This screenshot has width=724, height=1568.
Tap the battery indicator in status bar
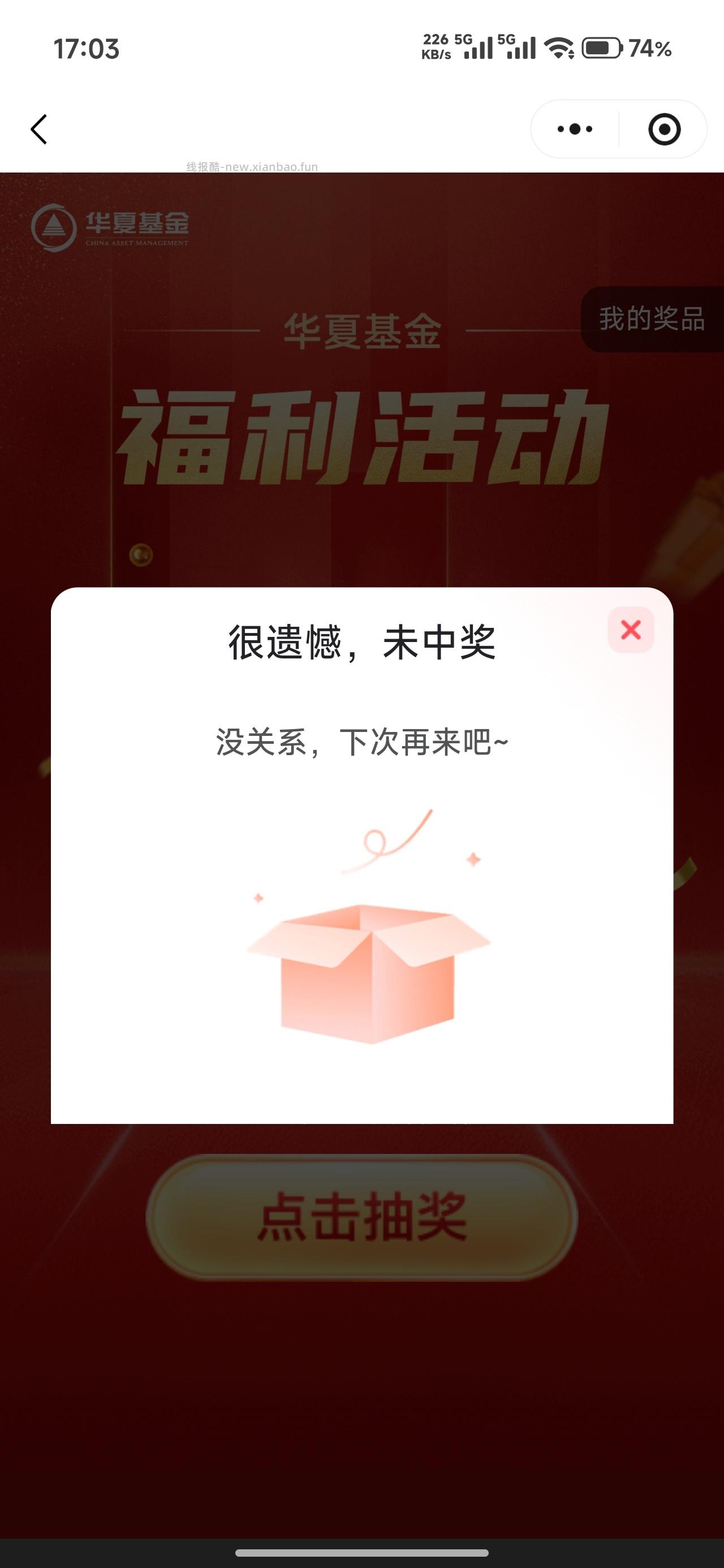coord(602,48)
